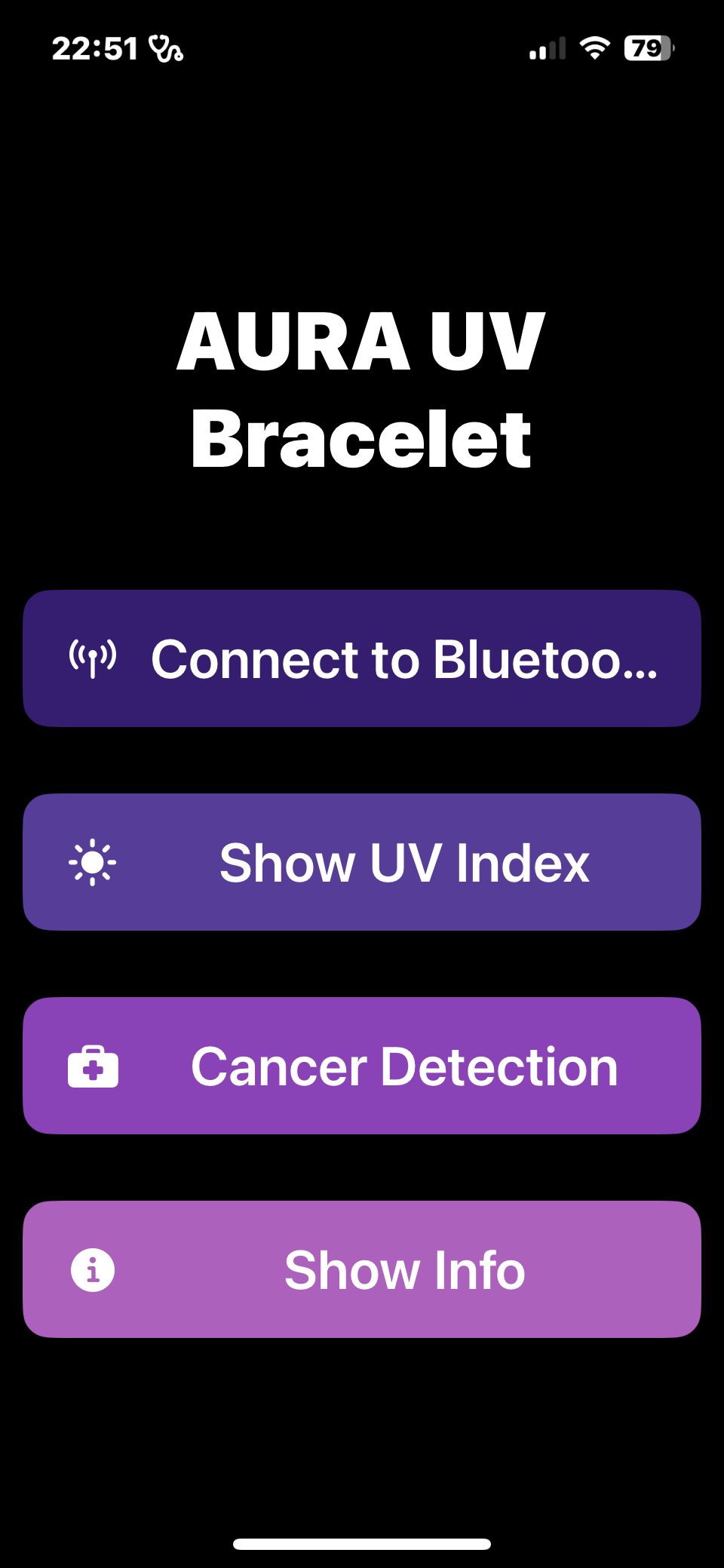Select the Show Info button
Image resolution: width=724 pixels, height=1568 pixels.
pos(362,1269)
